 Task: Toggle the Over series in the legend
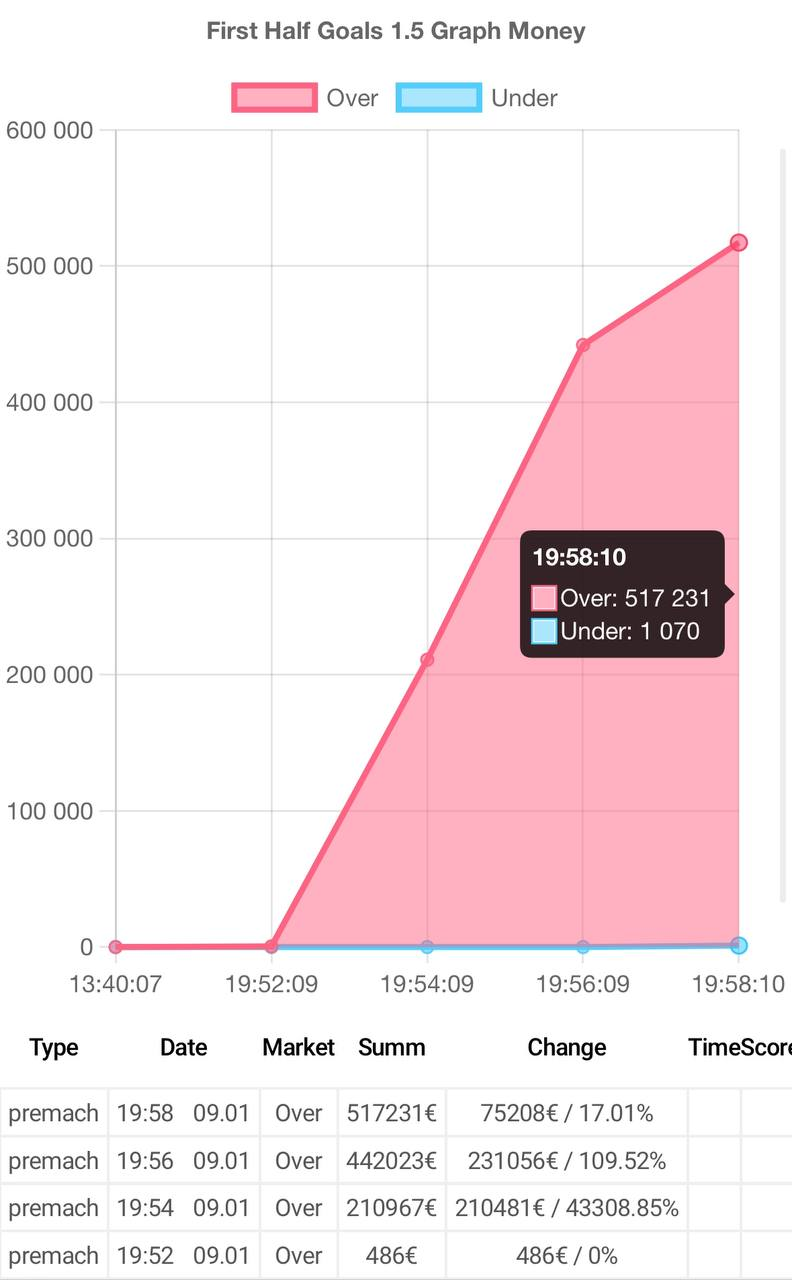point(305,98)
